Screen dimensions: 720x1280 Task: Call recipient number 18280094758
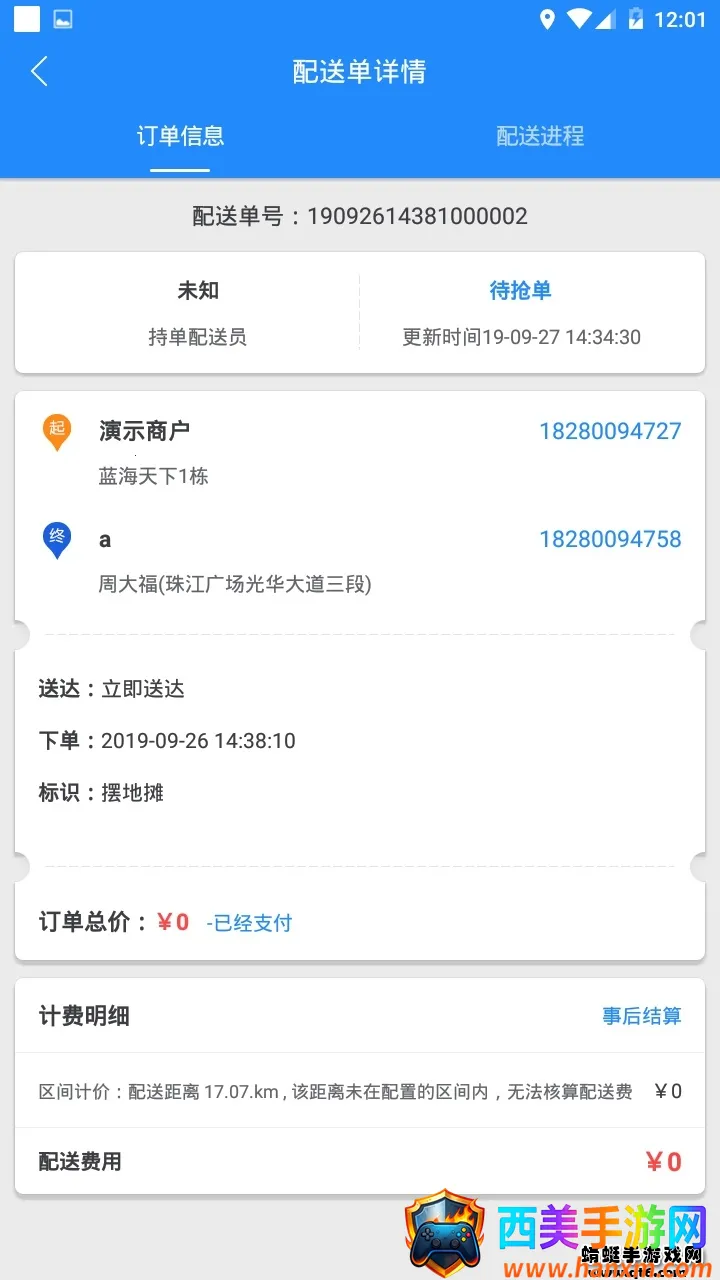610,539
